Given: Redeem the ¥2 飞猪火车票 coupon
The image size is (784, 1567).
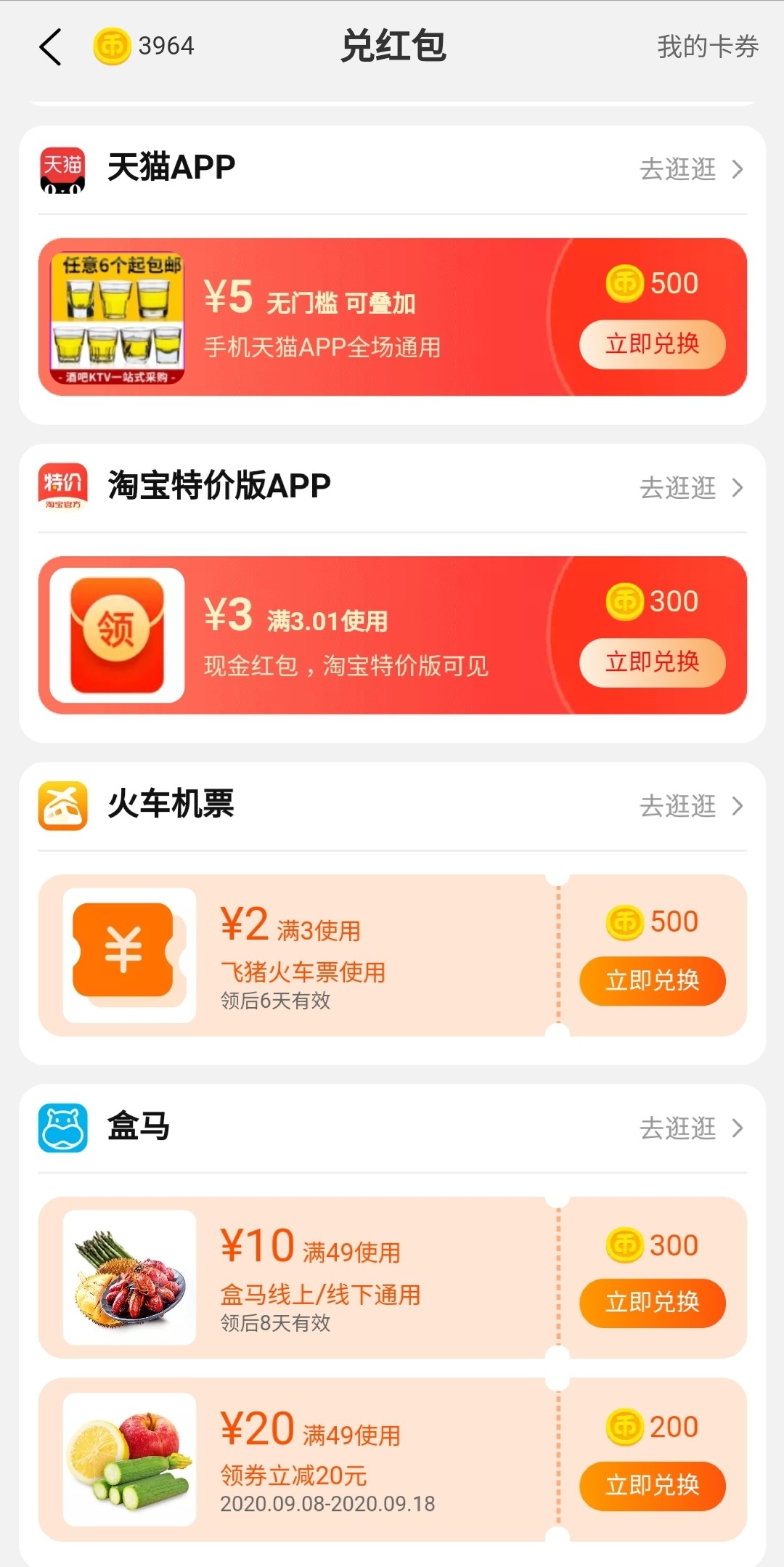Looking at the screenshot, I should click(x=652, y=981).
